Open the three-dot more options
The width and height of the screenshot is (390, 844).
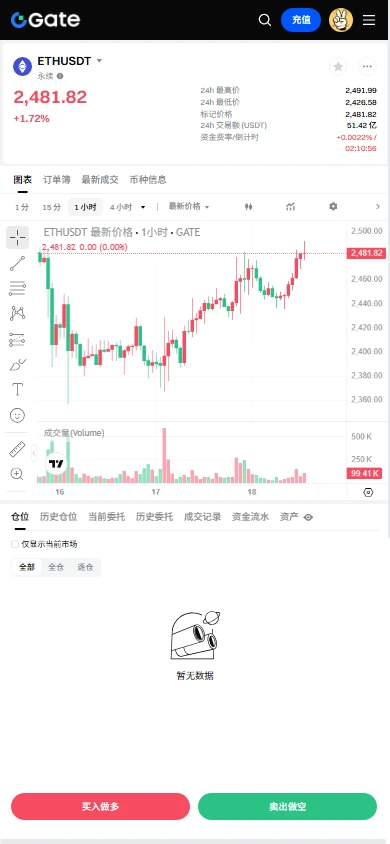367,66
